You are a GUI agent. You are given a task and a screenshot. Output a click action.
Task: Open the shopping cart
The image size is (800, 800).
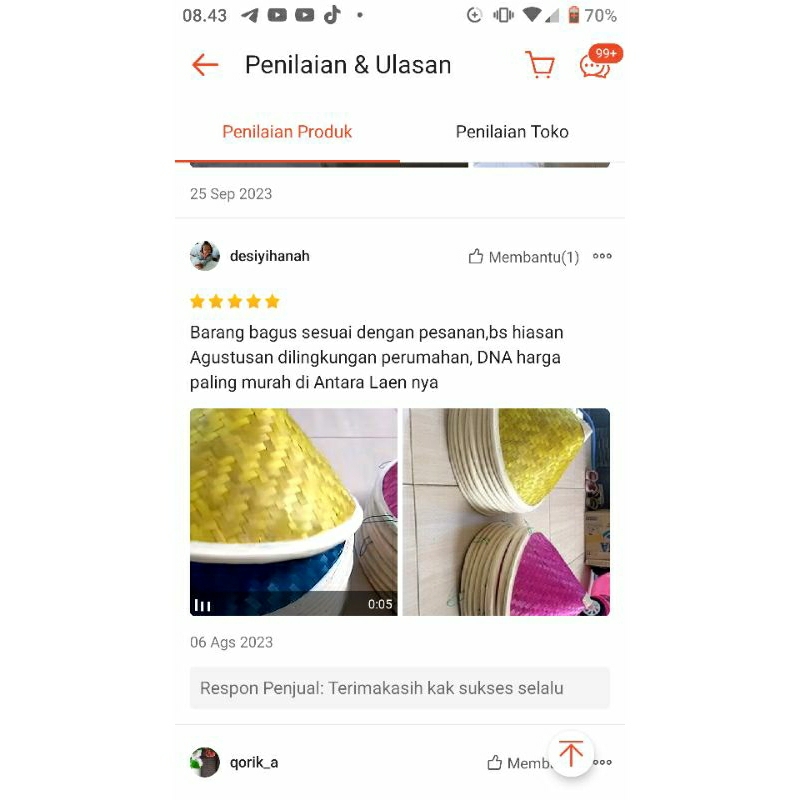coord(540,65)
